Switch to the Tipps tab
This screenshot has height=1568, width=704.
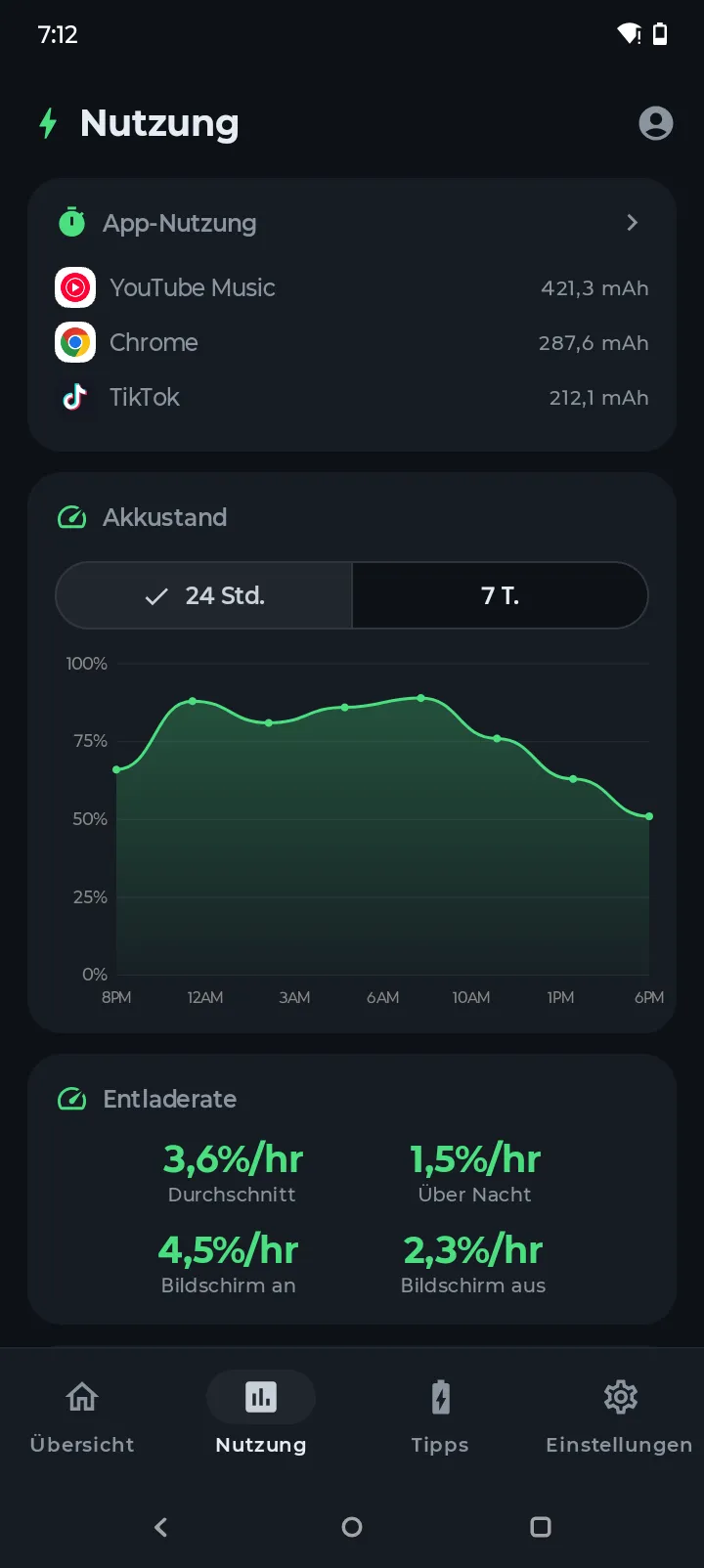tap(439, 1417)
